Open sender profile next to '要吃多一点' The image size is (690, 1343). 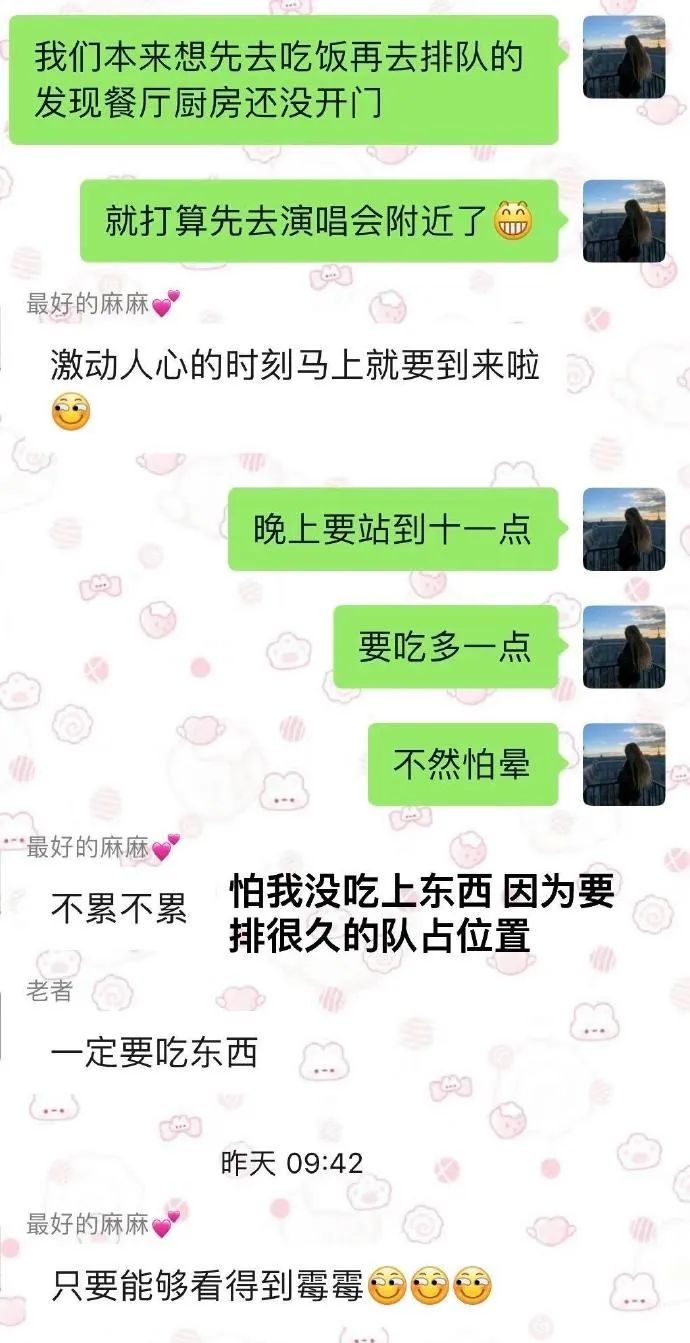pyautogui.click(x=624, y=646)
